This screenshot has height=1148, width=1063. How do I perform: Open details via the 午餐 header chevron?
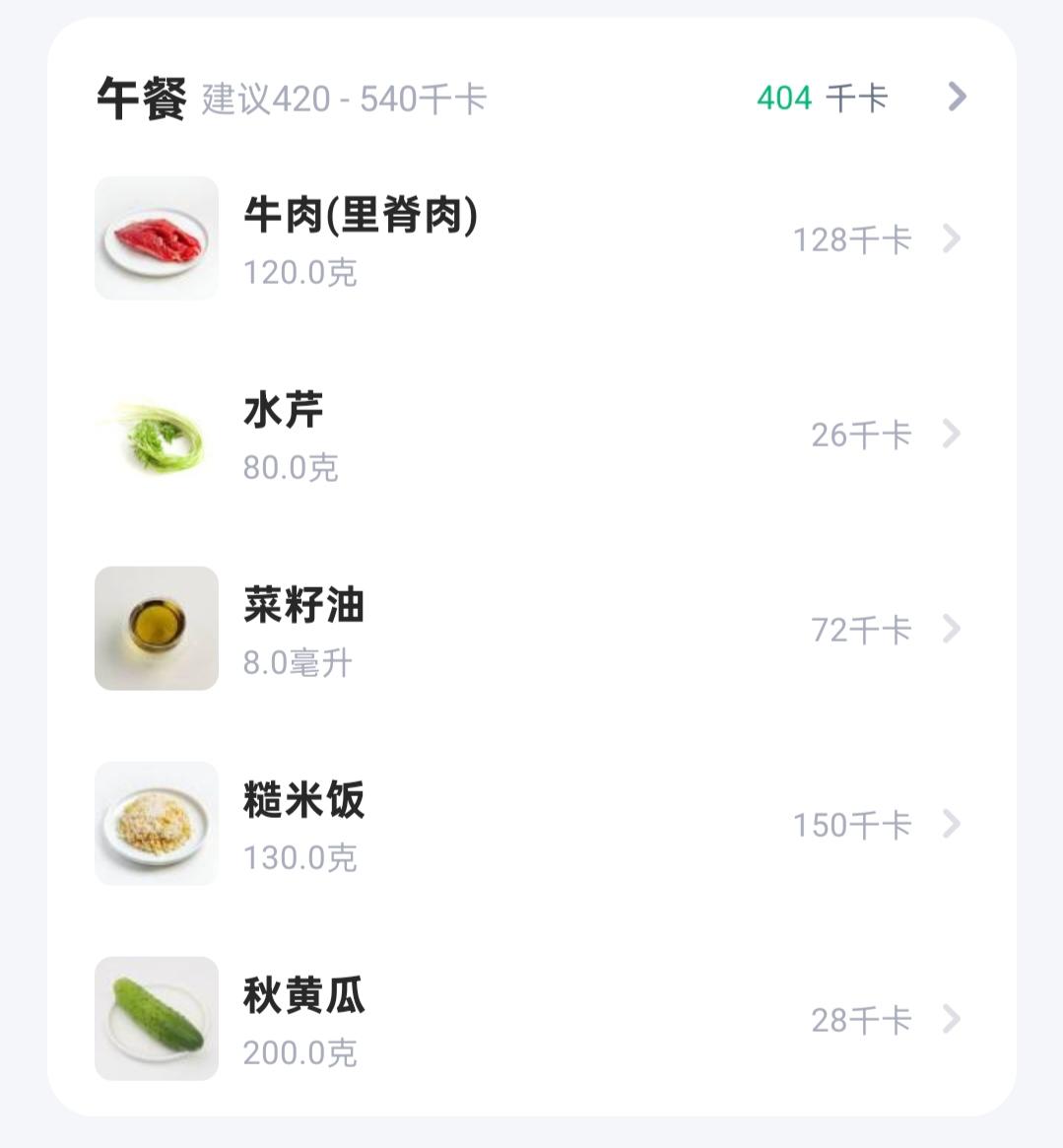point(954,98)
